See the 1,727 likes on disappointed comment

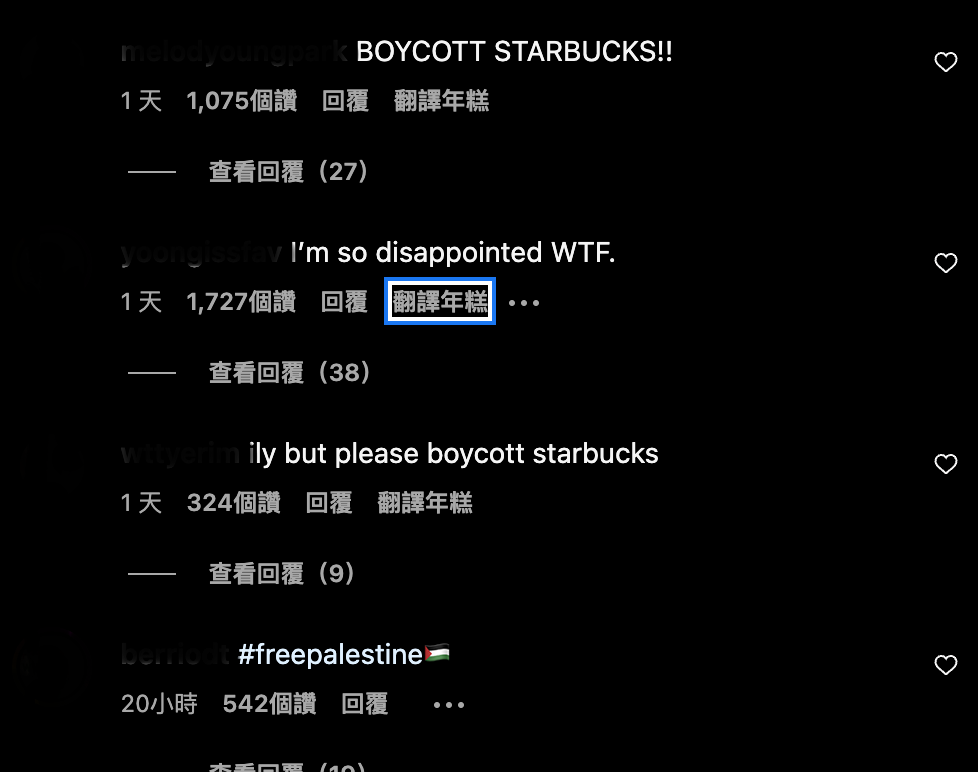click(241, 302)
